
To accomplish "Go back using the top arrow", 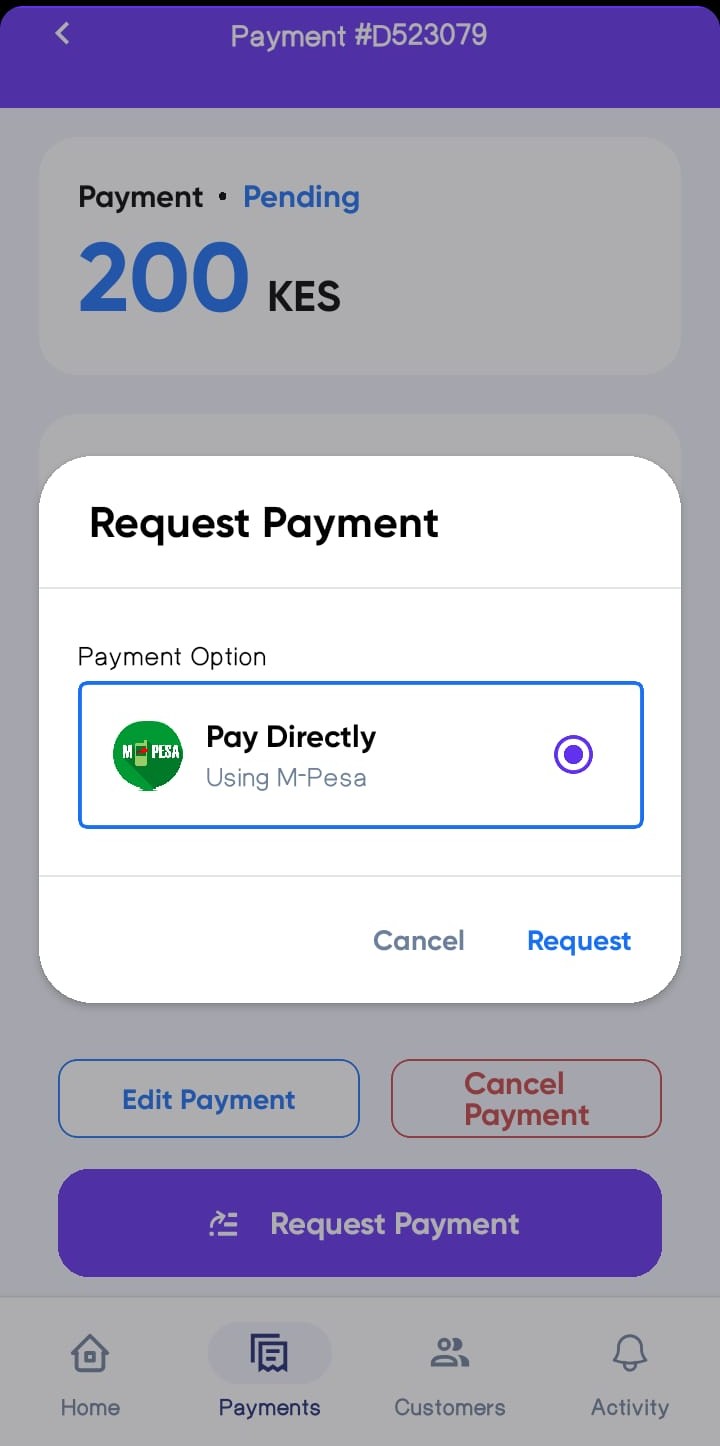I will click(63, 34).
